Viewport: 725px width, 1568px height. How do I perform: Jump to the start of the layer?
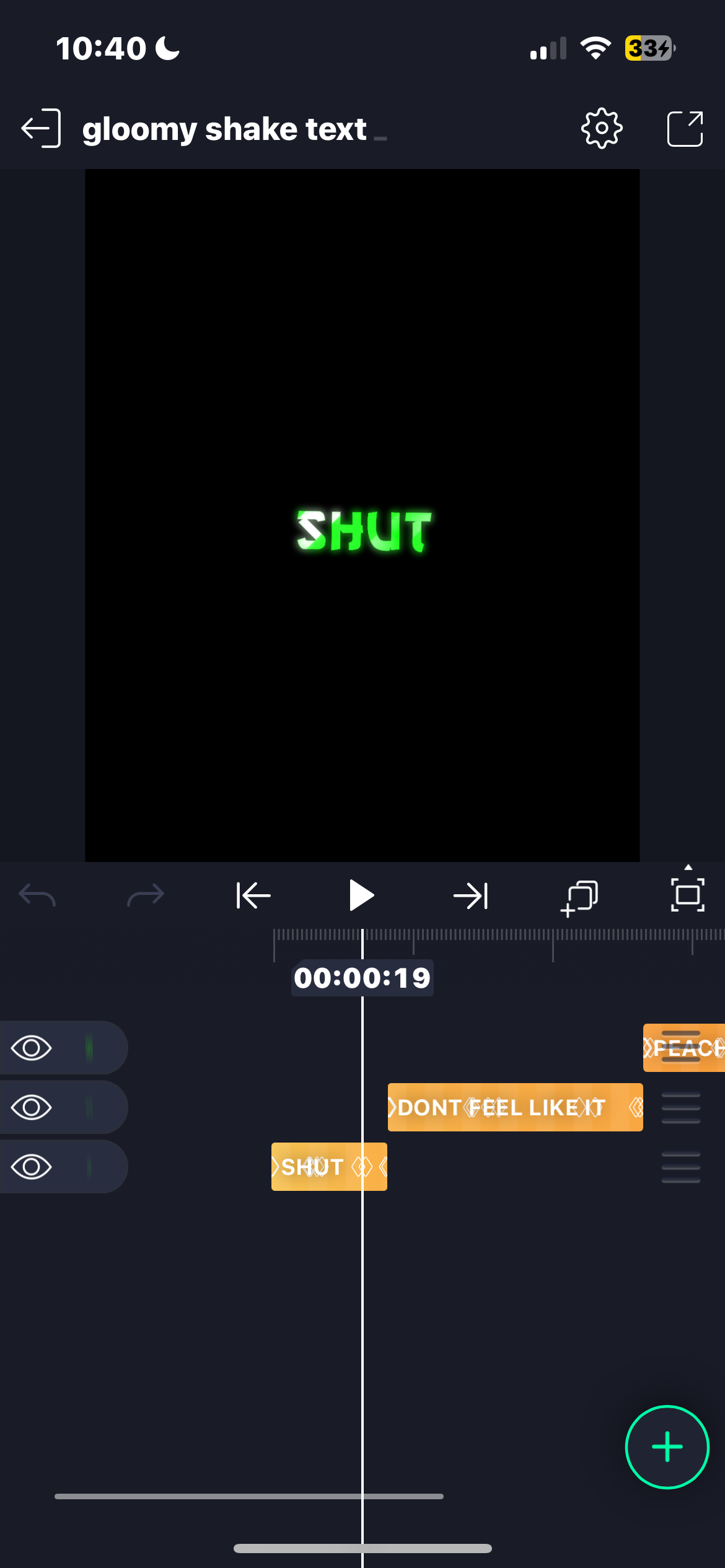253,895
